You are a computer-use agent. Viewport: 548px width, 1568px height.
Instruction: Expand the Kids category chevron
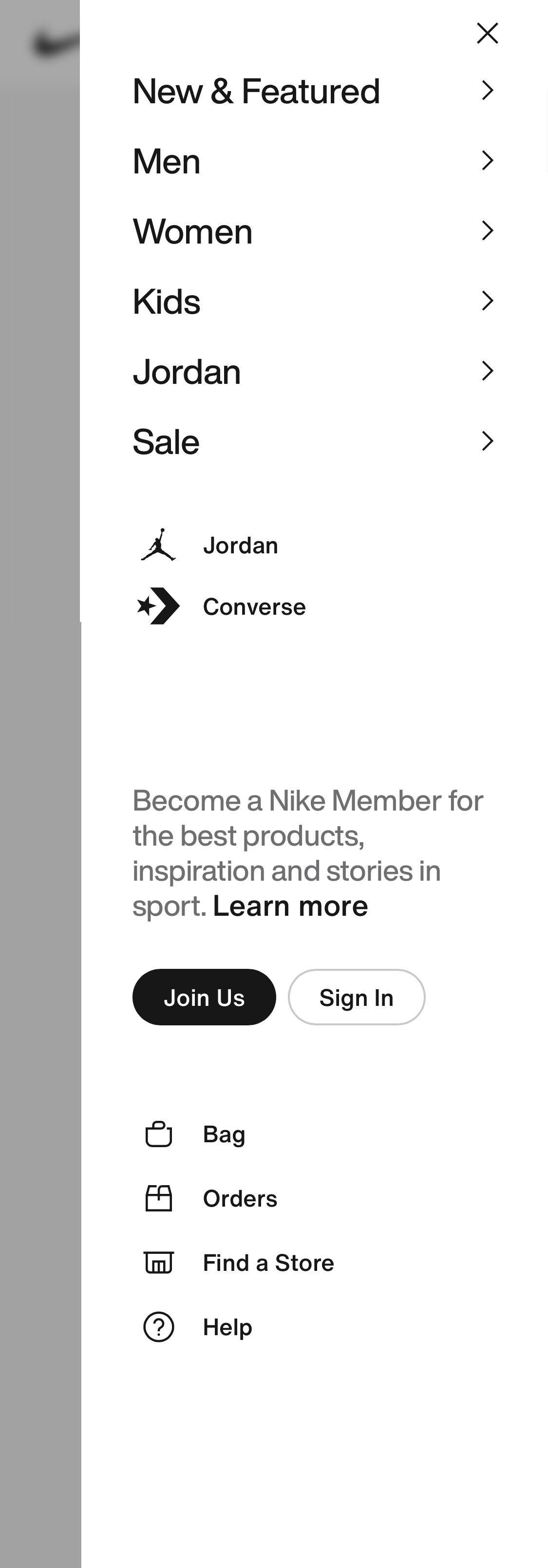click(x=488, y=300)
